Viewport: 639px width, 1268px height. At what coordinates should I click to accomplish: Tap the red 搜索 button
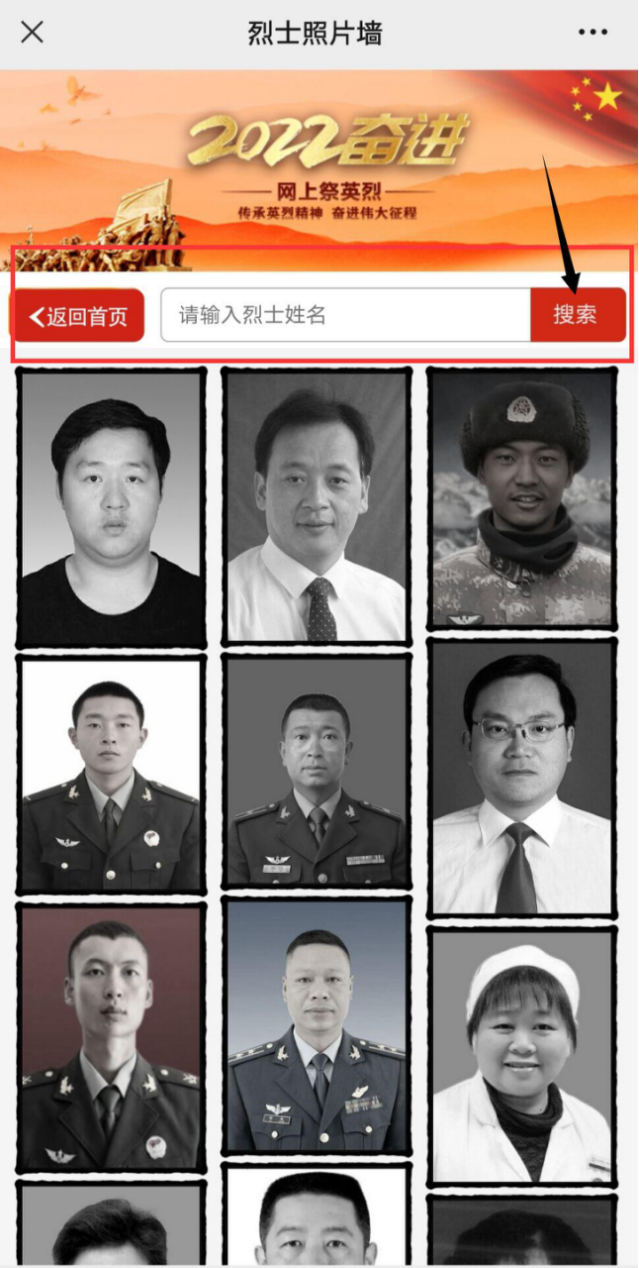tap(577, 315)
